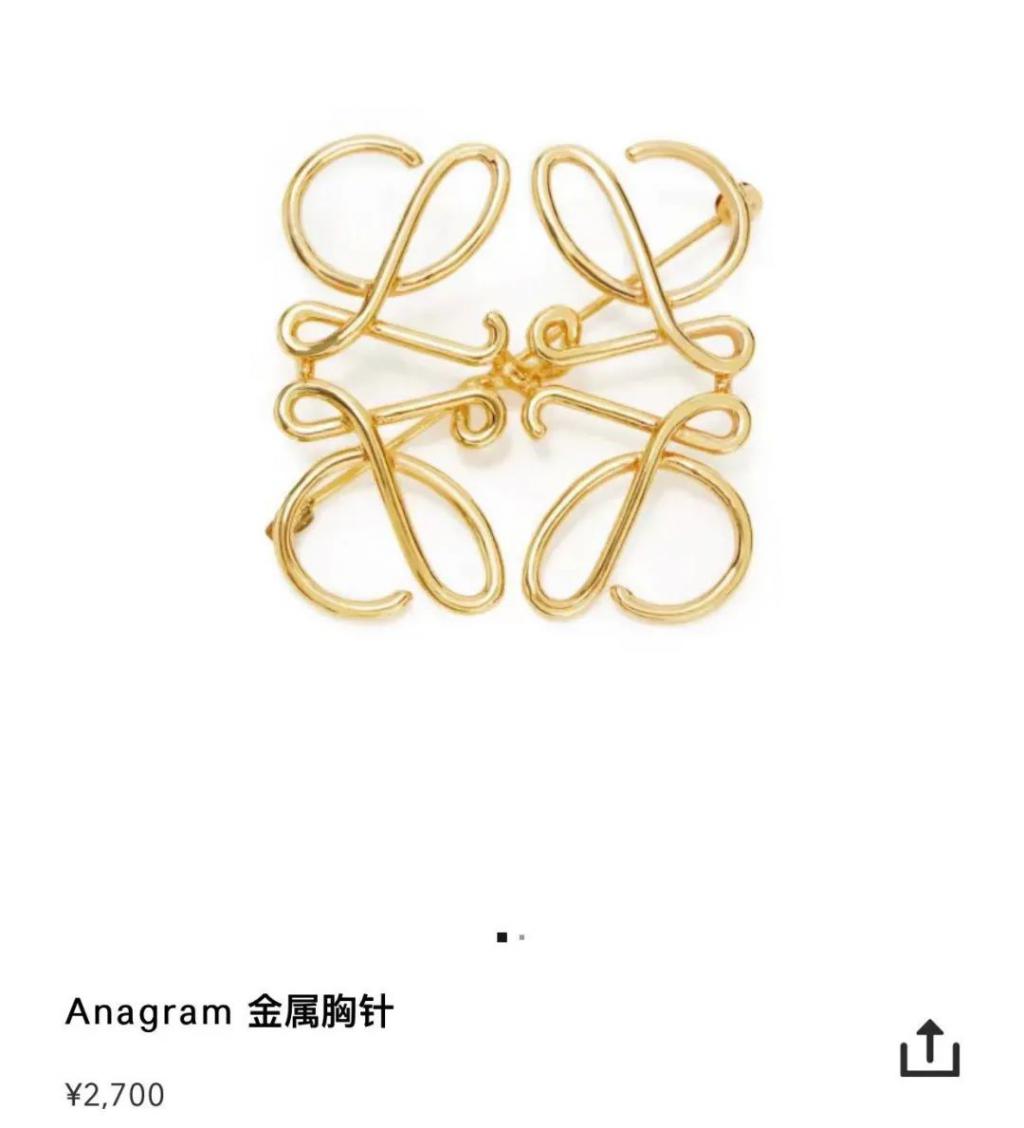Share the Anagram brooch product
Viewport: 1024px width, 1128px height.
click(x=929, y=1048)
